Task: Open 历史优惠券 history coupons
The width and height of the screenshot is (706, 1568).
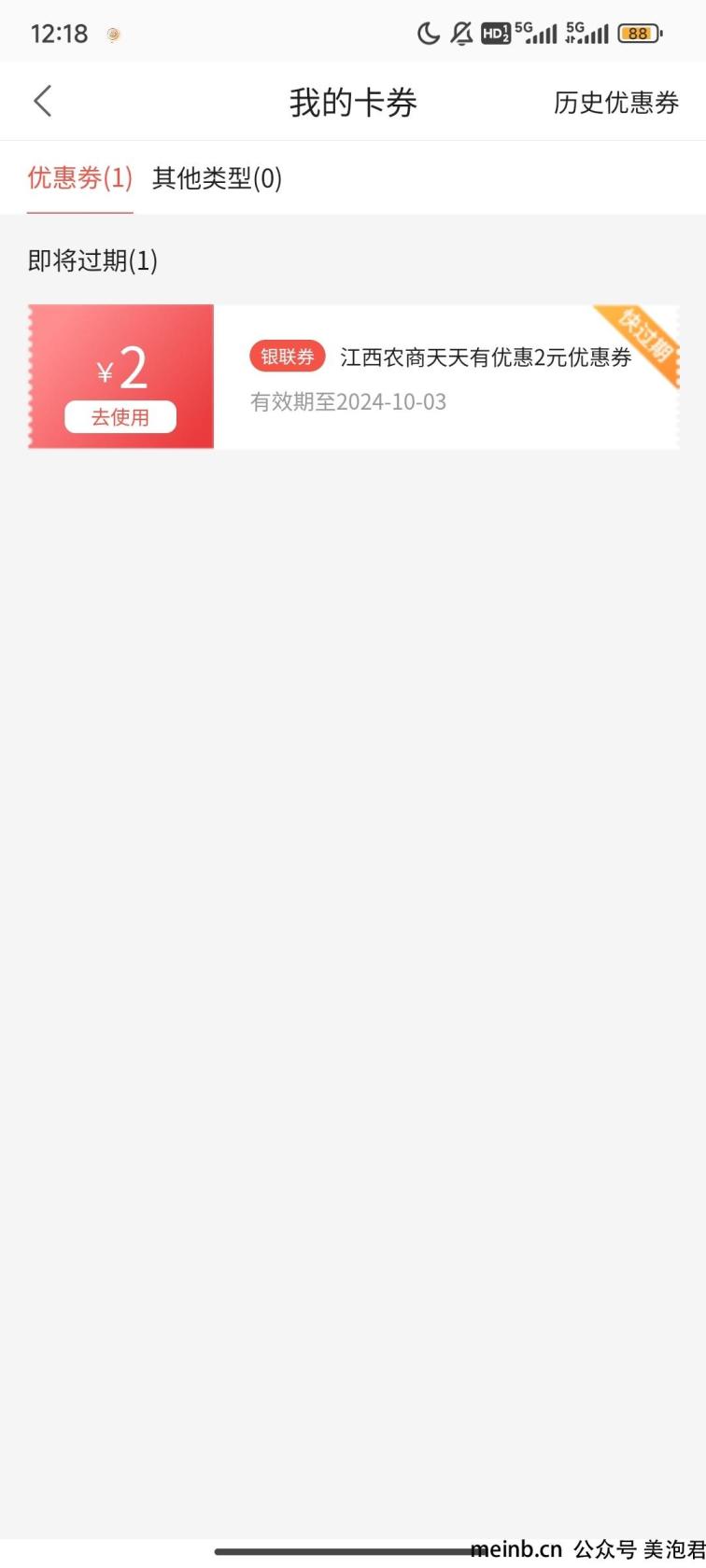Action: click(615, 103)
